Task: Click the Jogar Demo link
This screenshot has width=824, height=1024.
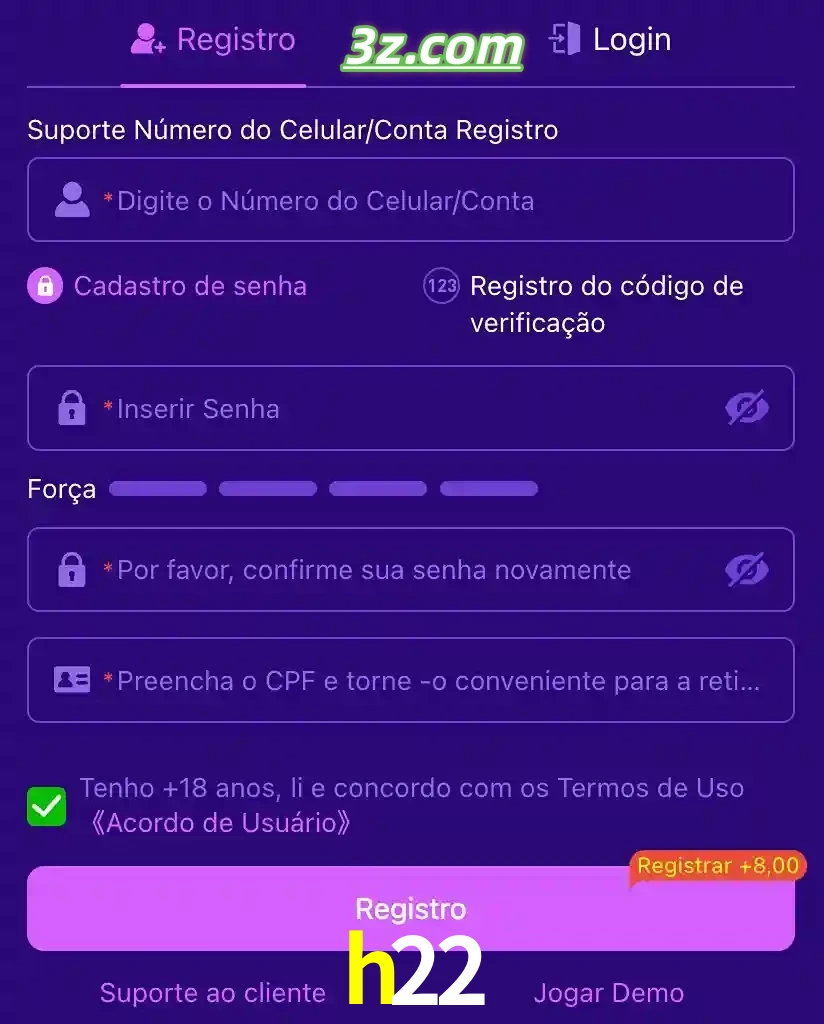Action: coord(609,992)
